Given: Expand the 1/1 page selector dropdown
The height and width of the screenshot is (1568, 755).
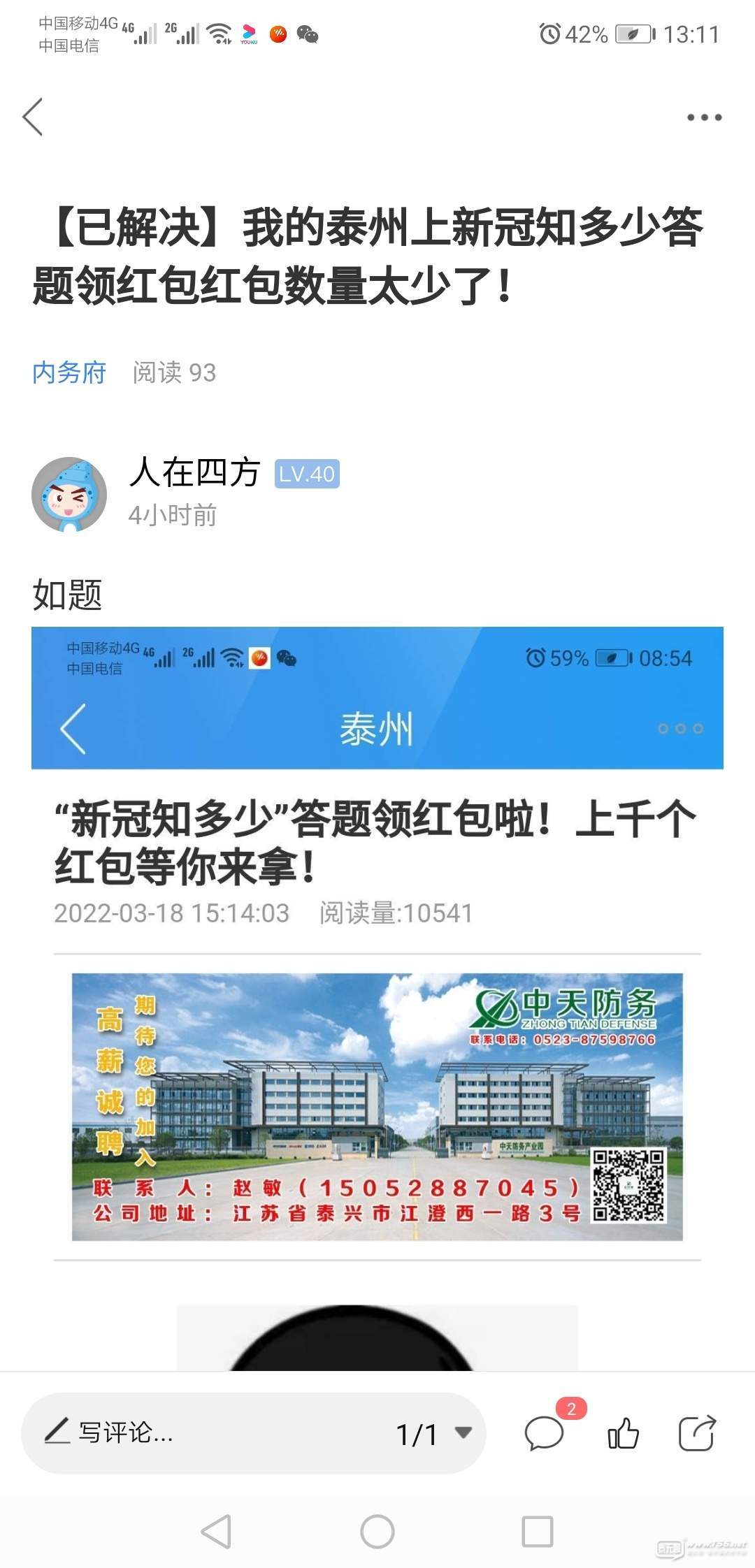Looking at the screenshot, I should pos(433,1434).
